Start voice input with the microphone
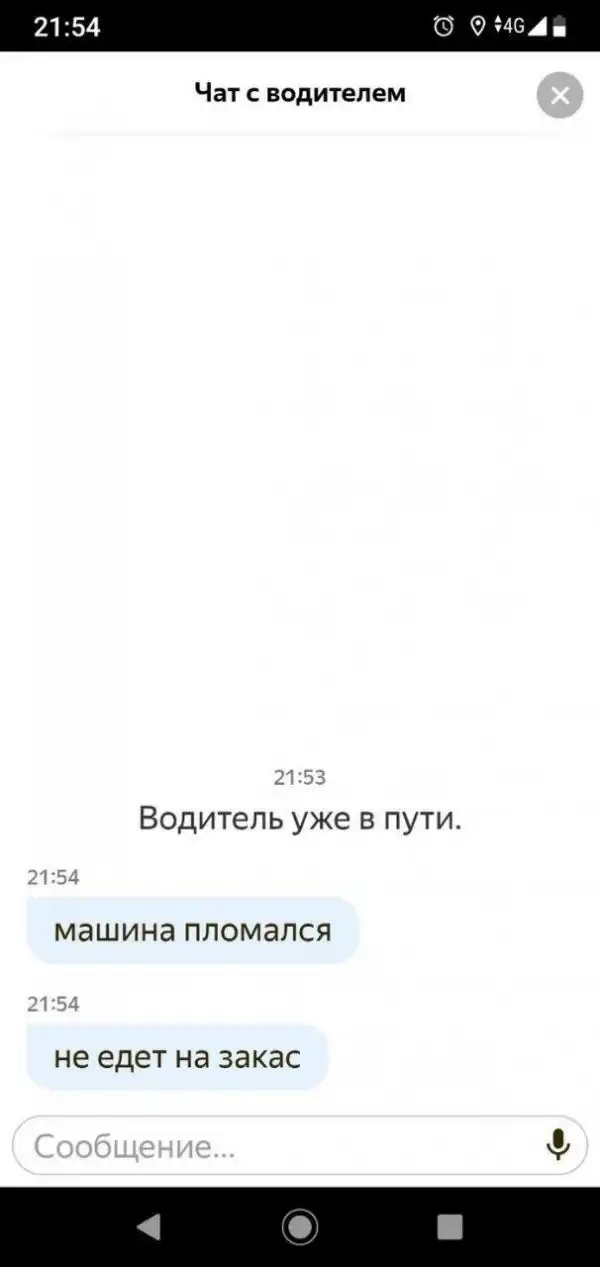 557,1145
